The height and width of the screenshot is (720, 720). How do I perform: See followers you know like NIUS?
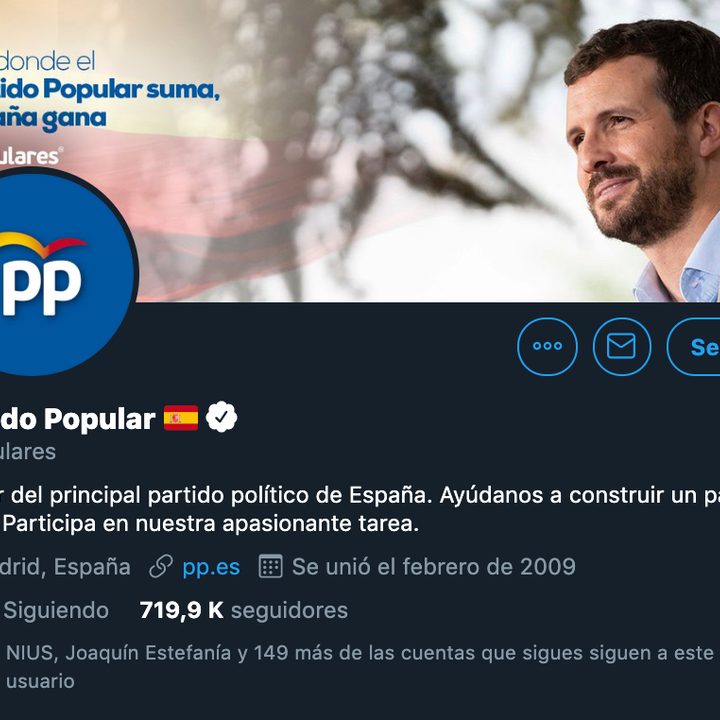[x=350, y=666]
